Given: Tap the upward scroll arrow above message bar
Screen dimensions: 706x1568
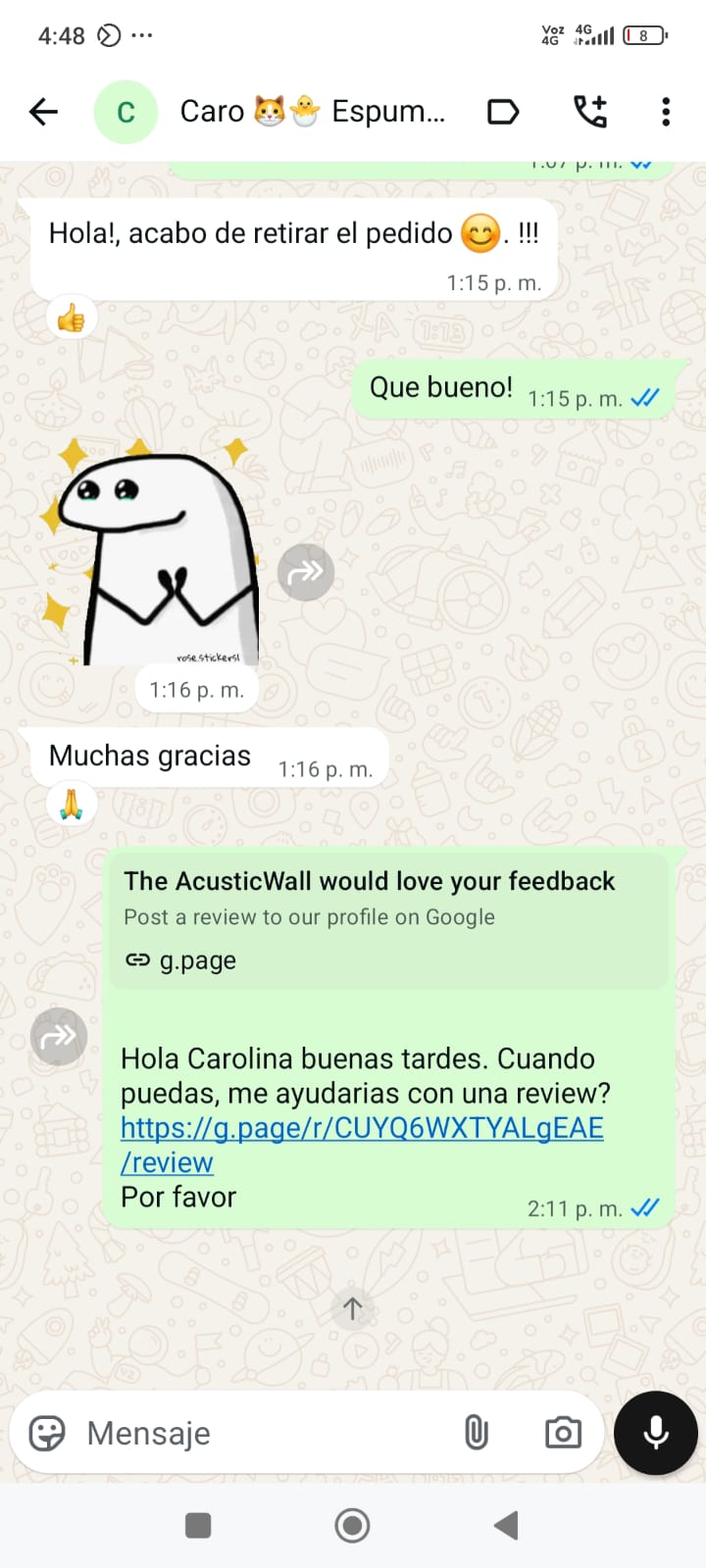Looking at the screenshot, I should (352, 1308).
